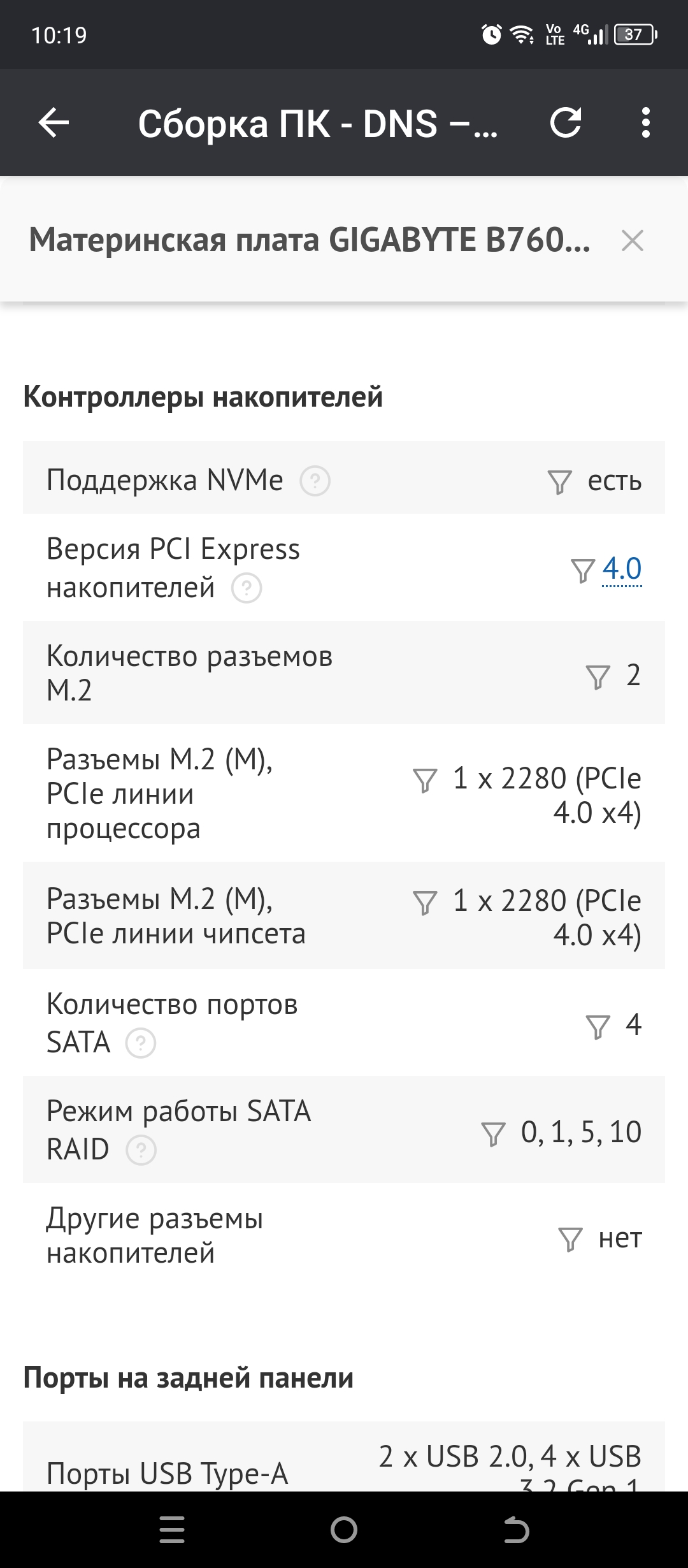
Task: Show help for Версия PCI Express накопителей
Action: [247, 588]
